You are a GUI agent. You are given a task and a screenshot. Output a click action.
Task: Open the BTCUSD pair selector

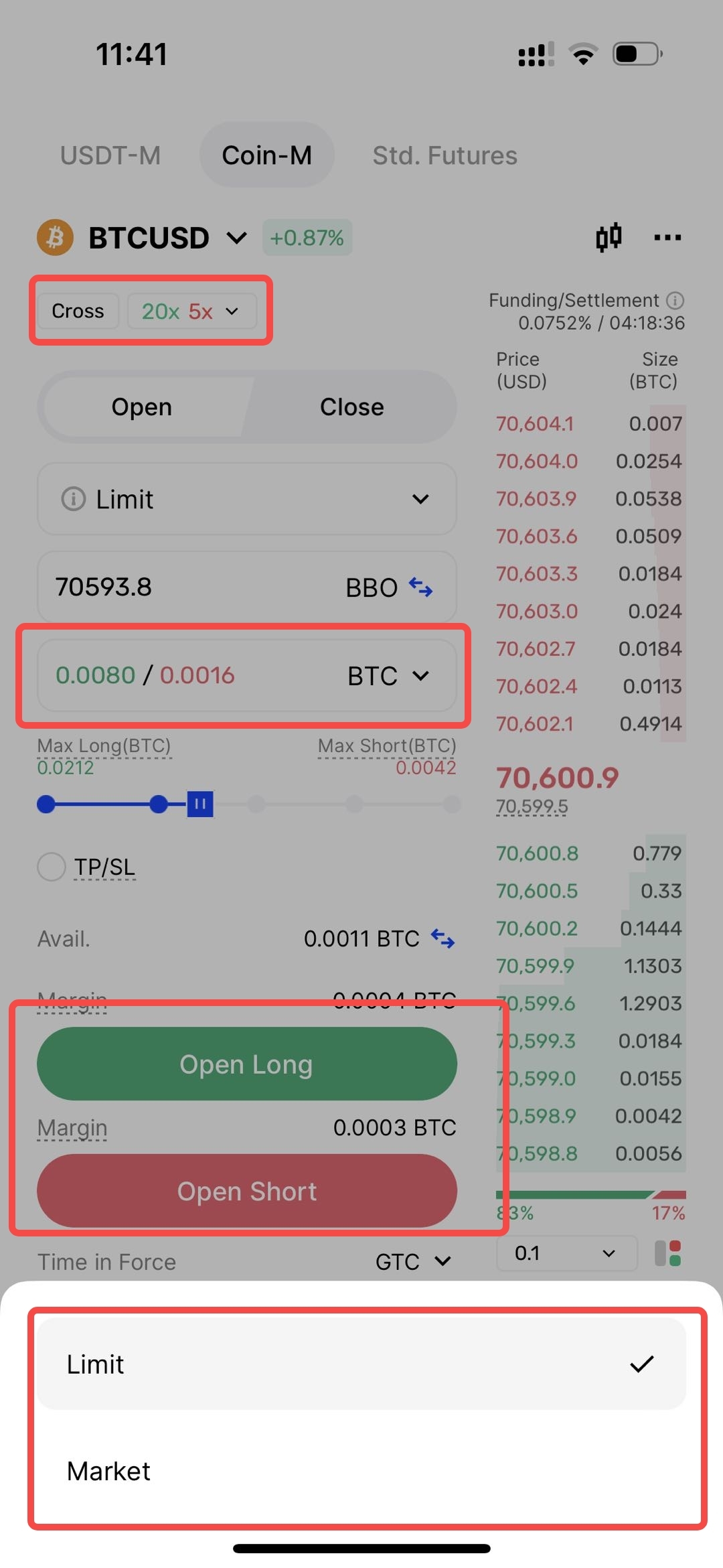coord(167,238)
